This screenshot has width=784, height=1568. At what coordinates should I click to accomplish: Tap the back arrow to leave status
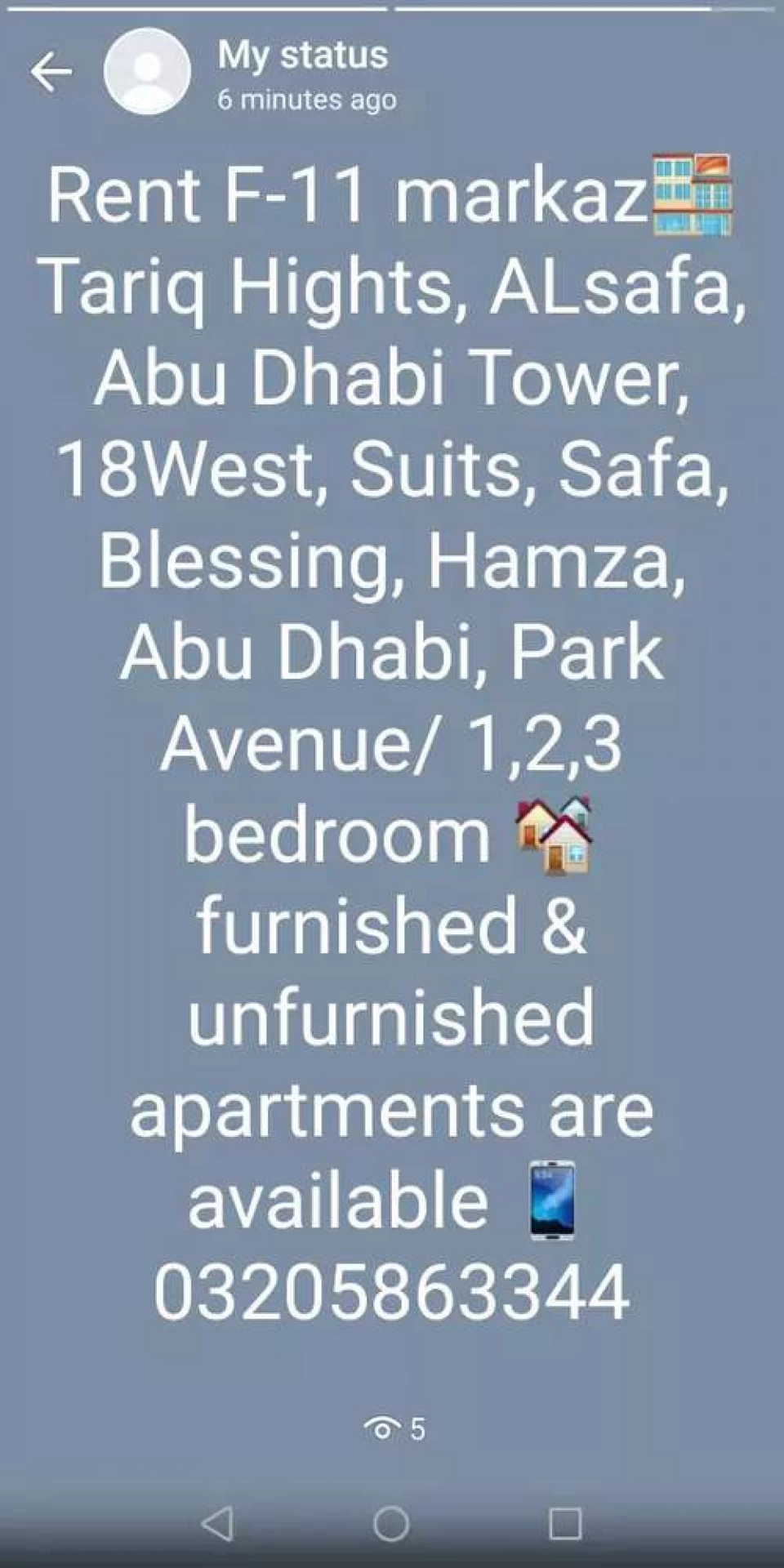51,72
